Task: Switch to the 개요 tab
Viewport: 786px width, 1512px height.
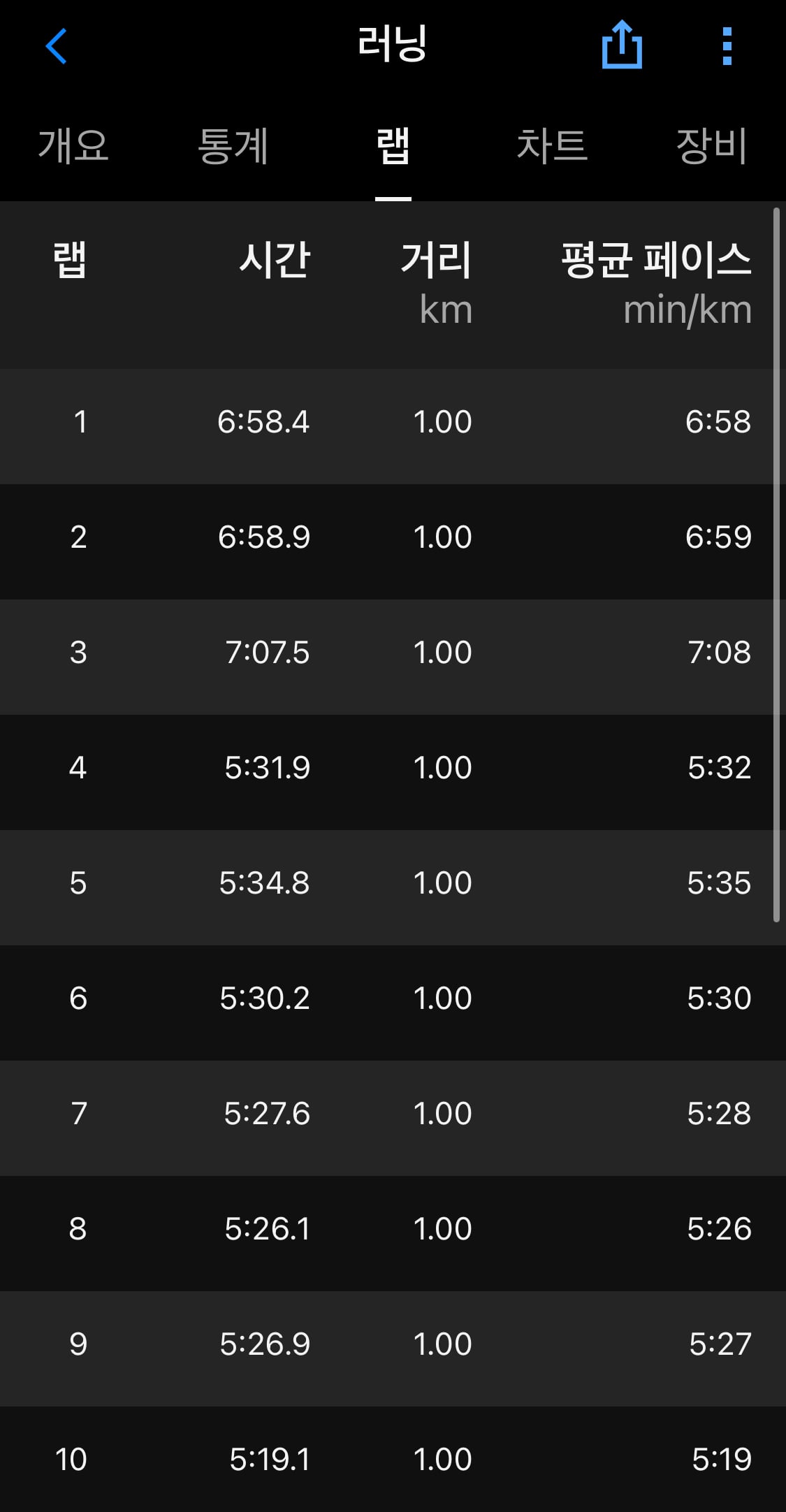Action: pos(73,146)
